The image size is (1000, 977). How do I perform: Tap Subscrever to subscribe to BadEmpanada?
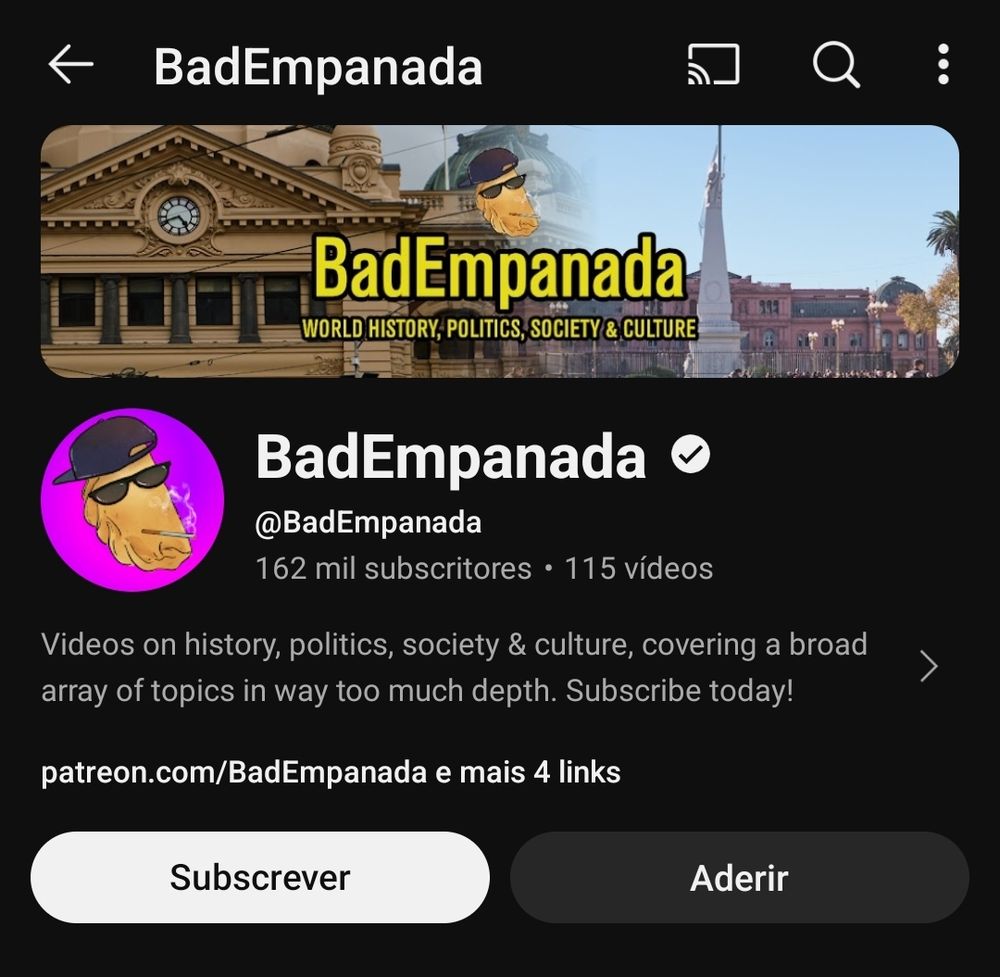point(260,877)
